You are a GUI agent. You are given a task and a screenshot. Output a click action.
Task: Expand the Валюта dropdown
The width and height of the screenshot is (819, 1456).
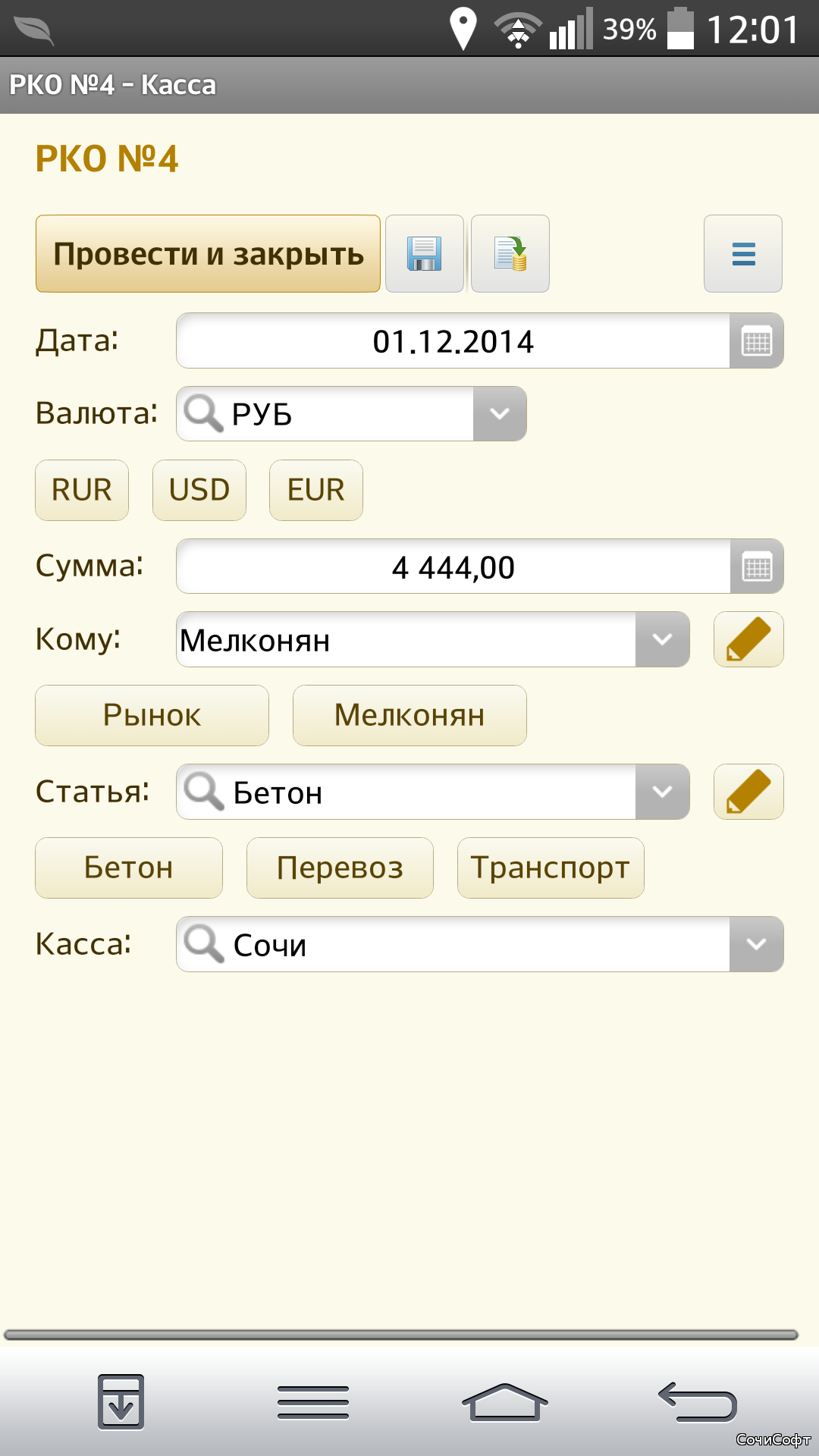[500, 414]
